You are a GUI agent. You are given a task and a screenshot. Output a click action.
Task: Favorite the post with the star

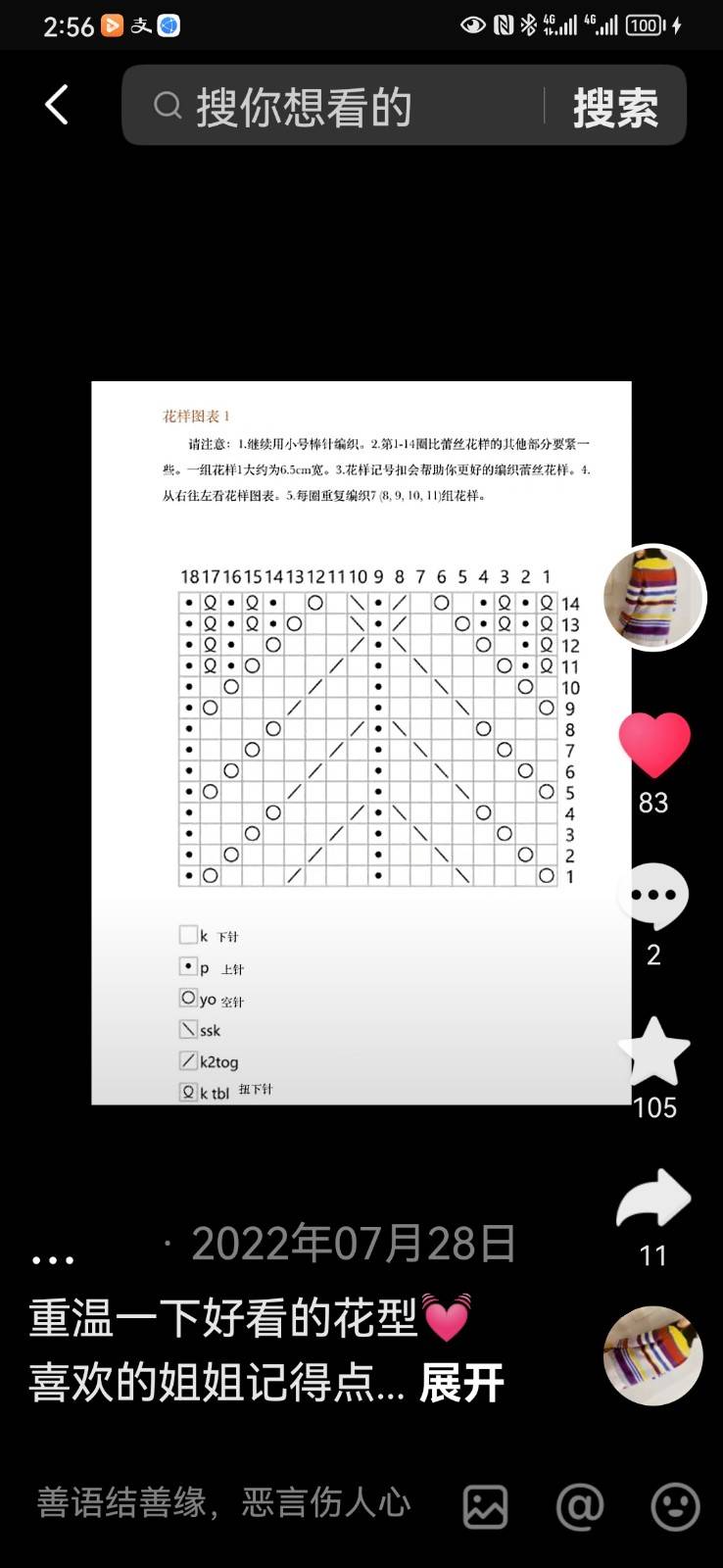pos(654,1052)
